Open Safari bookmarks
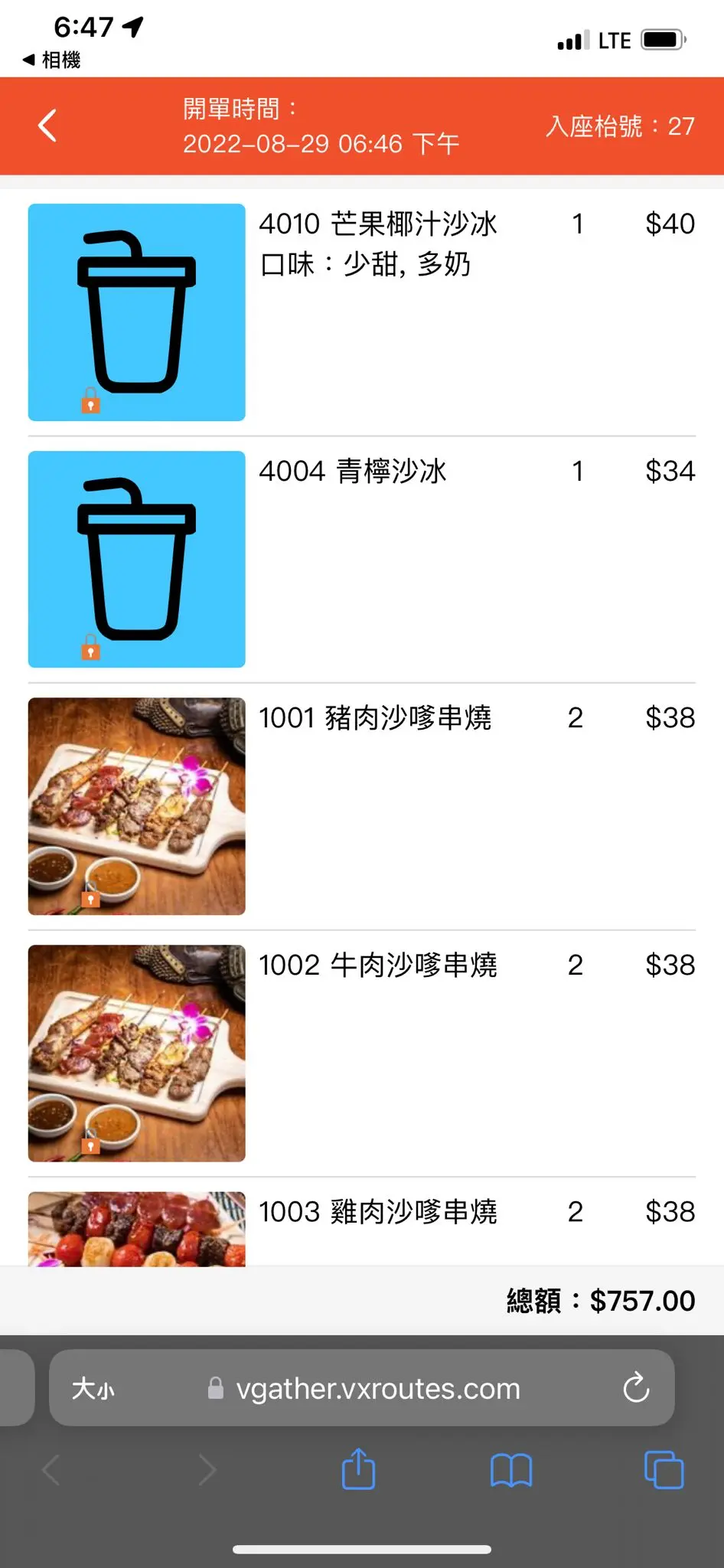The width and height of the screenshot is (724, 1568). pyautogui.click(x=510, y=1470)
